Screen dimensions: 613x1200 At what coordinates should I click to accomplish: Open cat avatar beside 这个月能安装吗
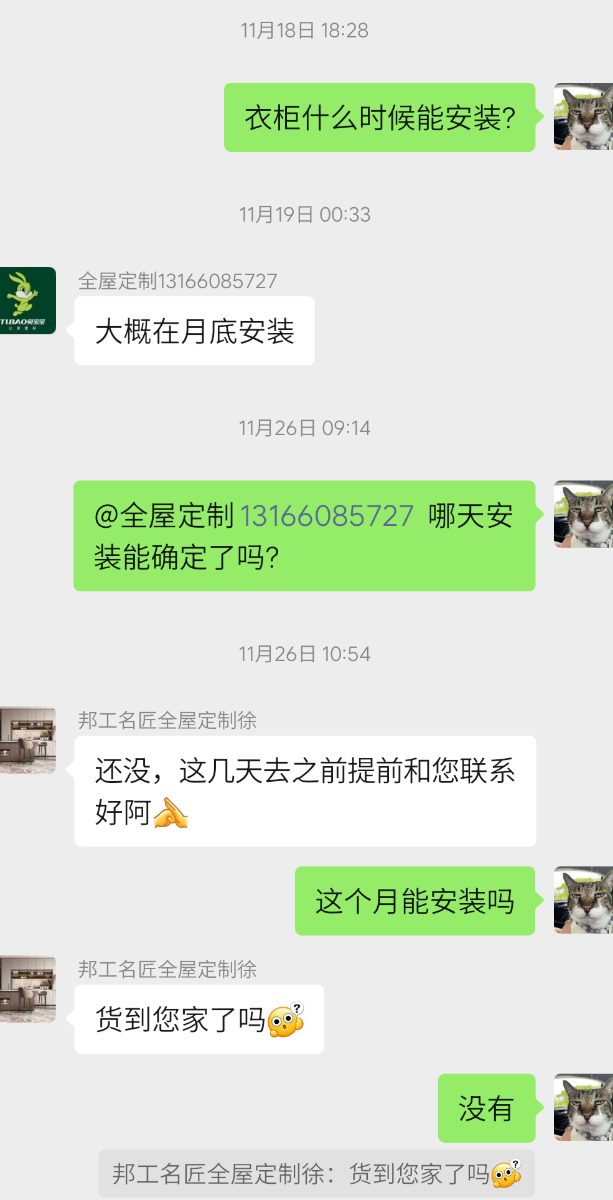tap(583, 900)
